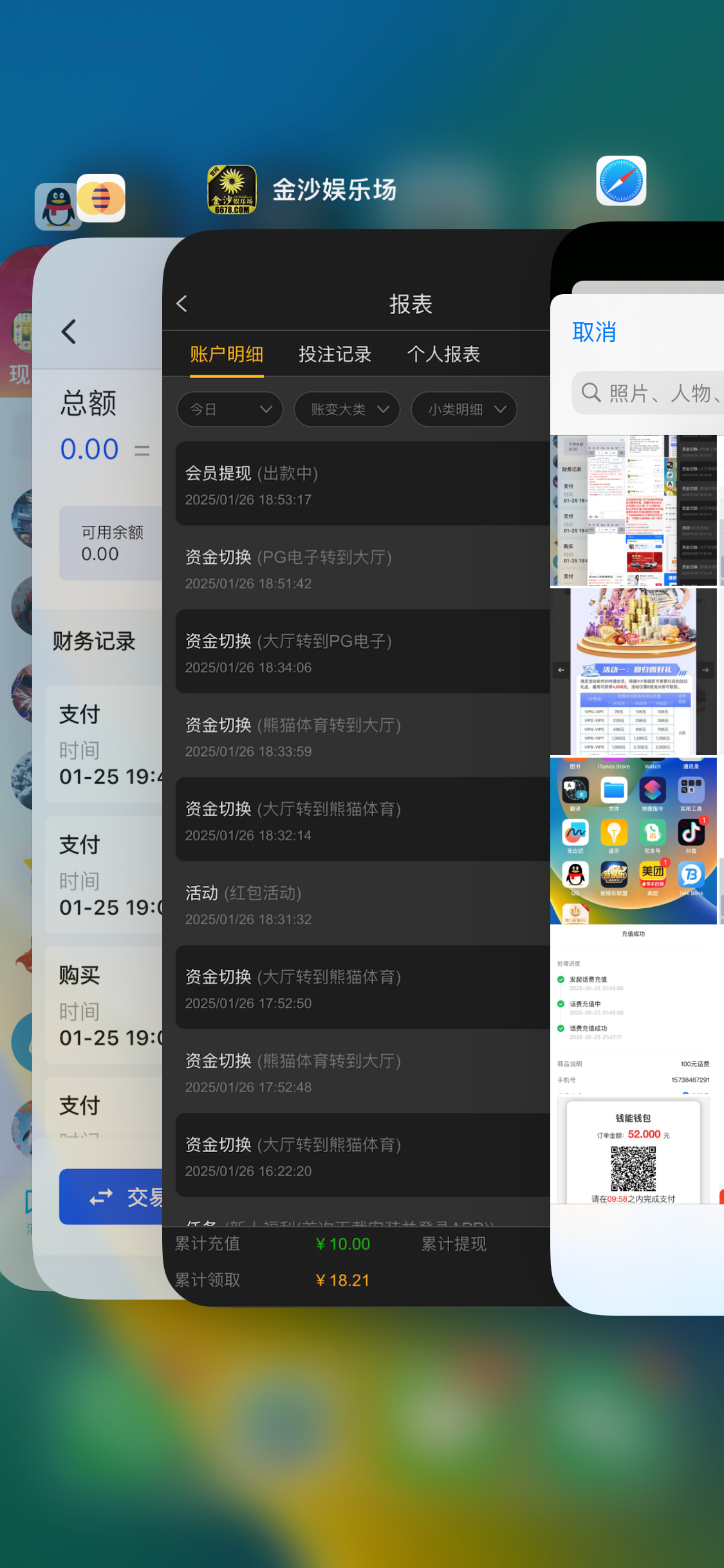Viewport: 724px width, 1568px height.
Task: Expand the 小类明细 dropdown
Action: tap(464, 409)
